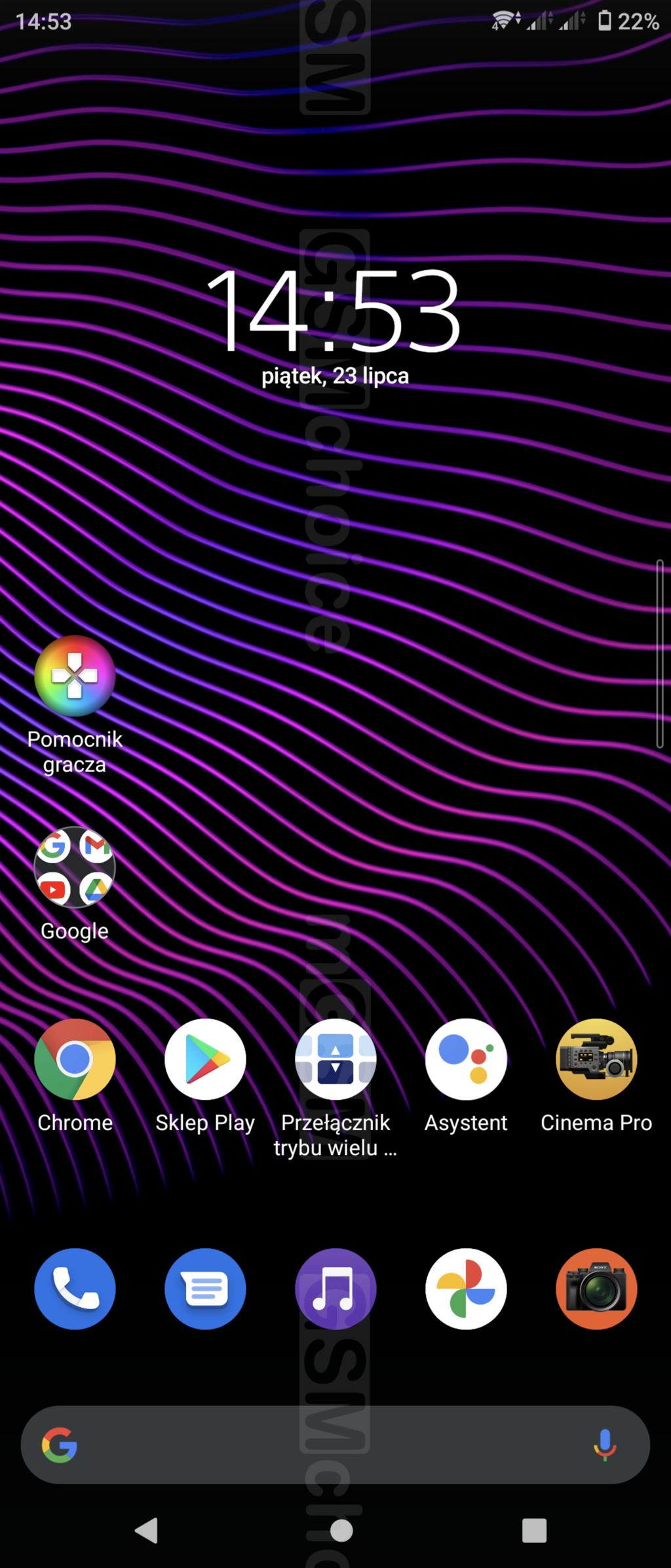Open Przełącznik trybu wielu okien

pos(335,1059)
